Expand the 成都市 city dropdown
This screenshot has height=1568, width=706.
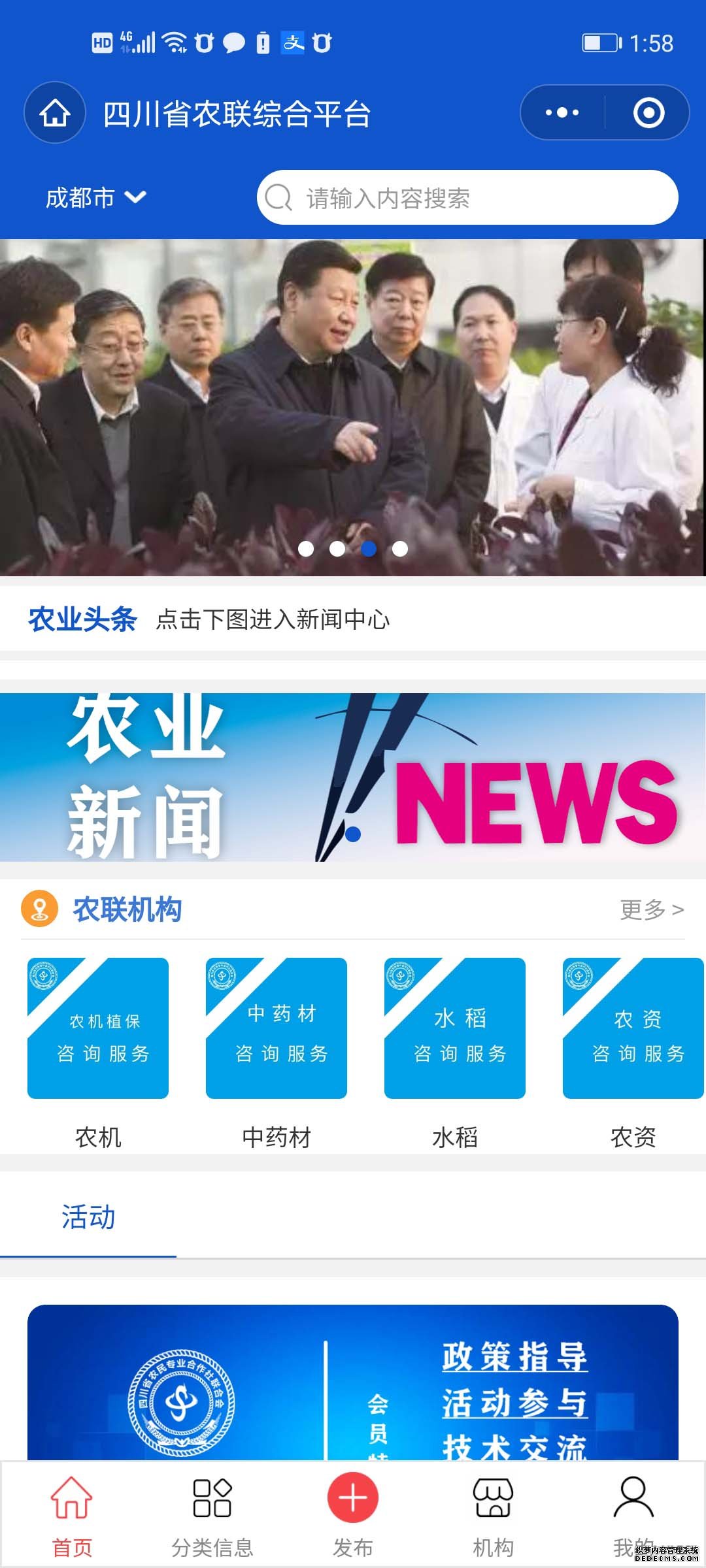click(x=95, y=197)
